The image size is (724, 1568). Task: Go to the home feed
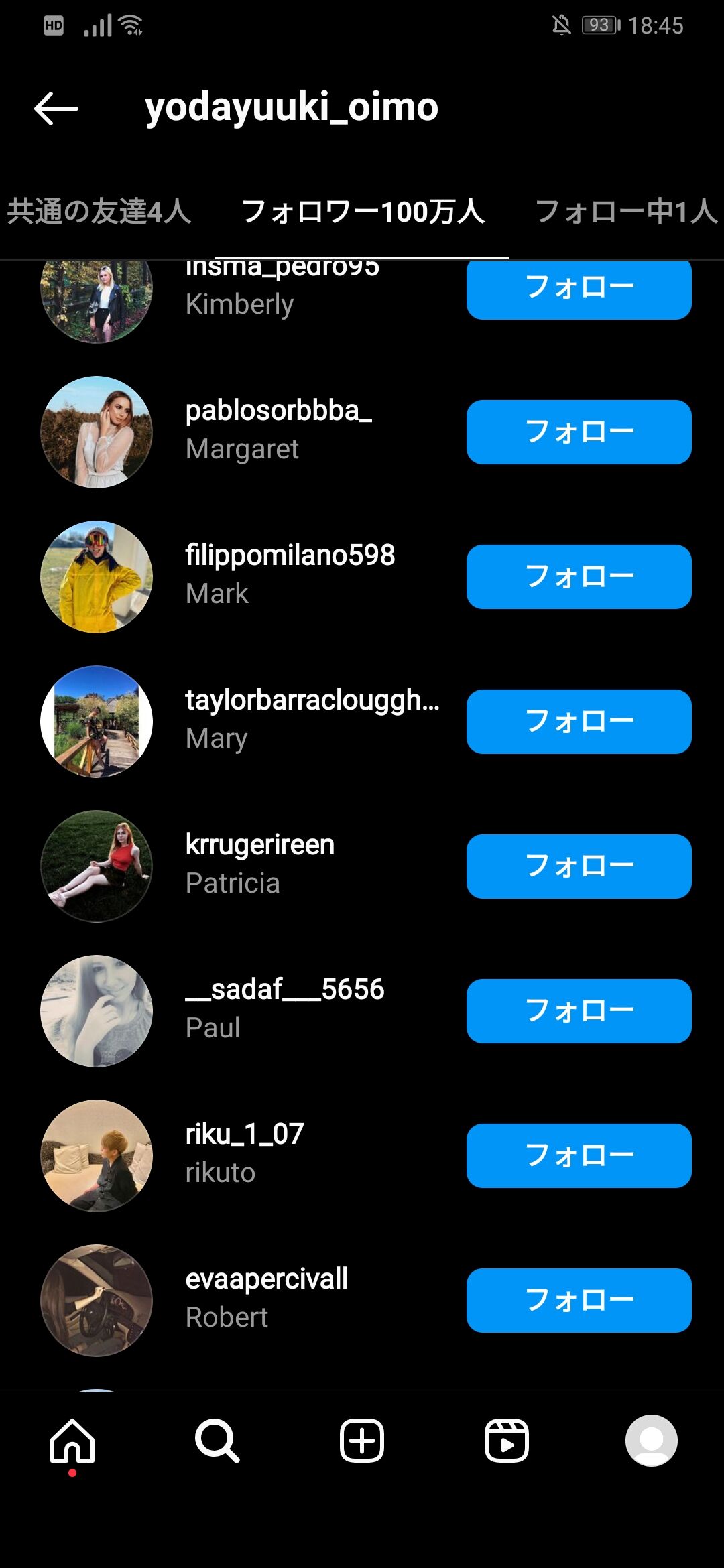[72, 1441]
